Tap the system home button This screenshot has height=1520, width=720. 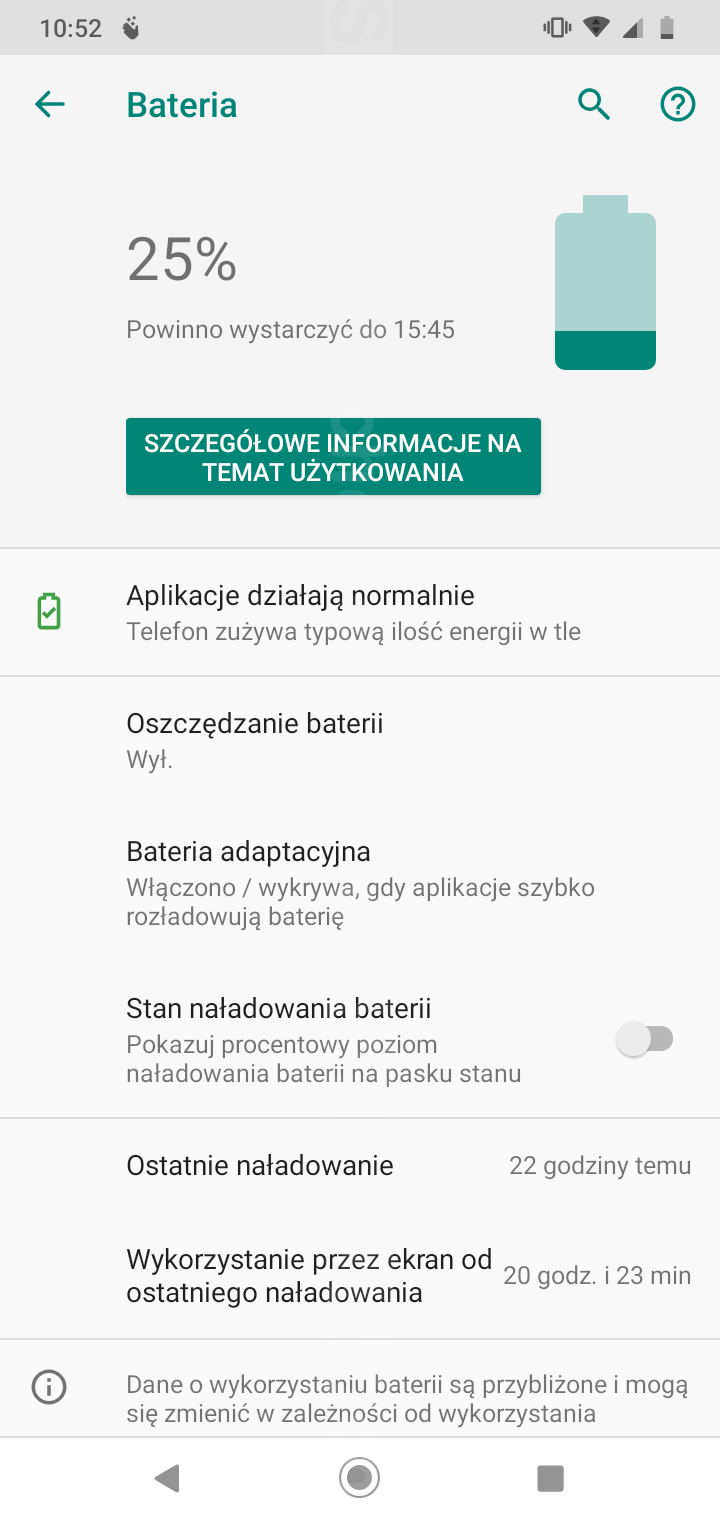[x=359, y=1477]
